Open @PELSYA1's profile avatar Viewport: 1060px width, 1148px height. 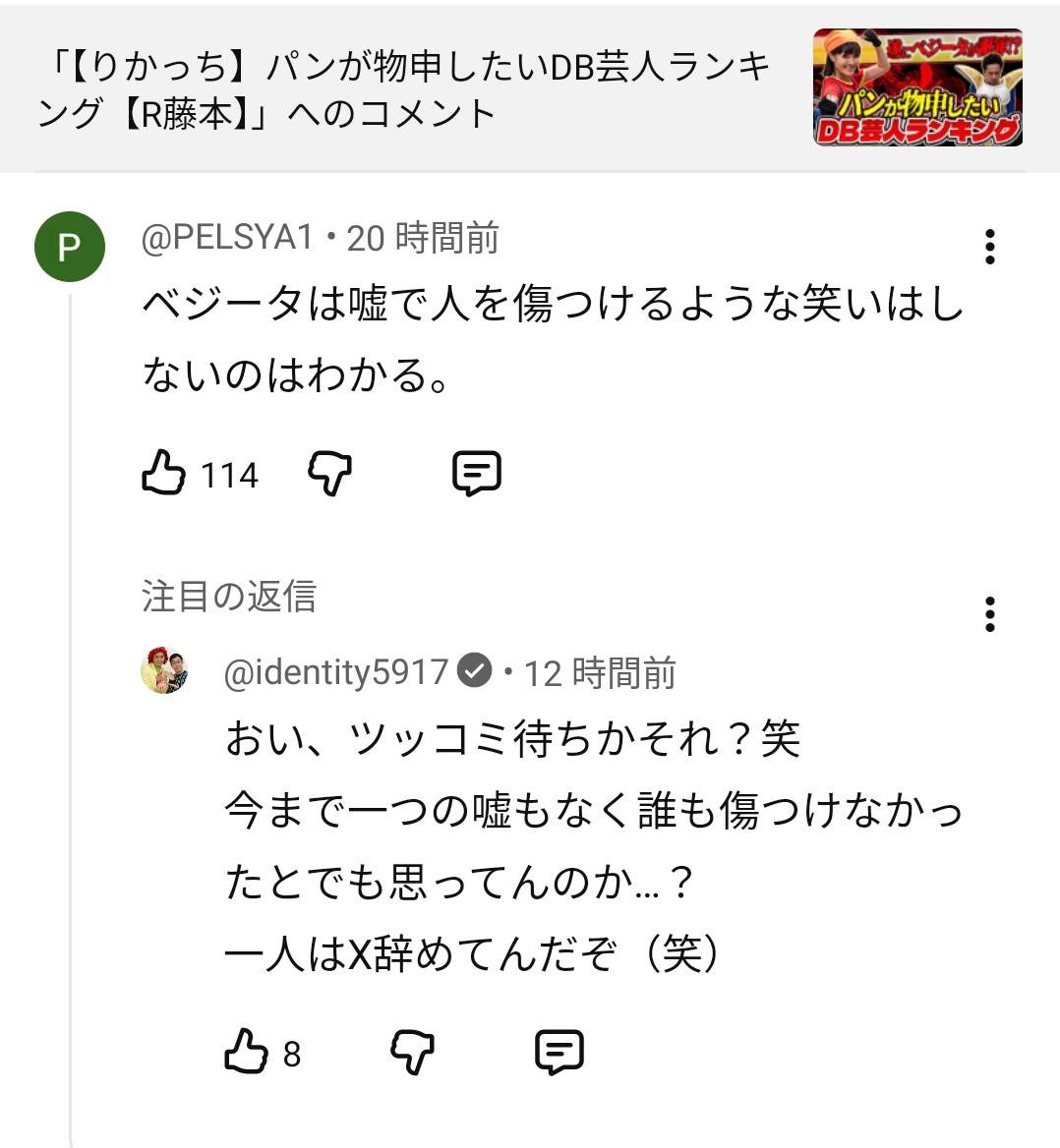(70, 247)
